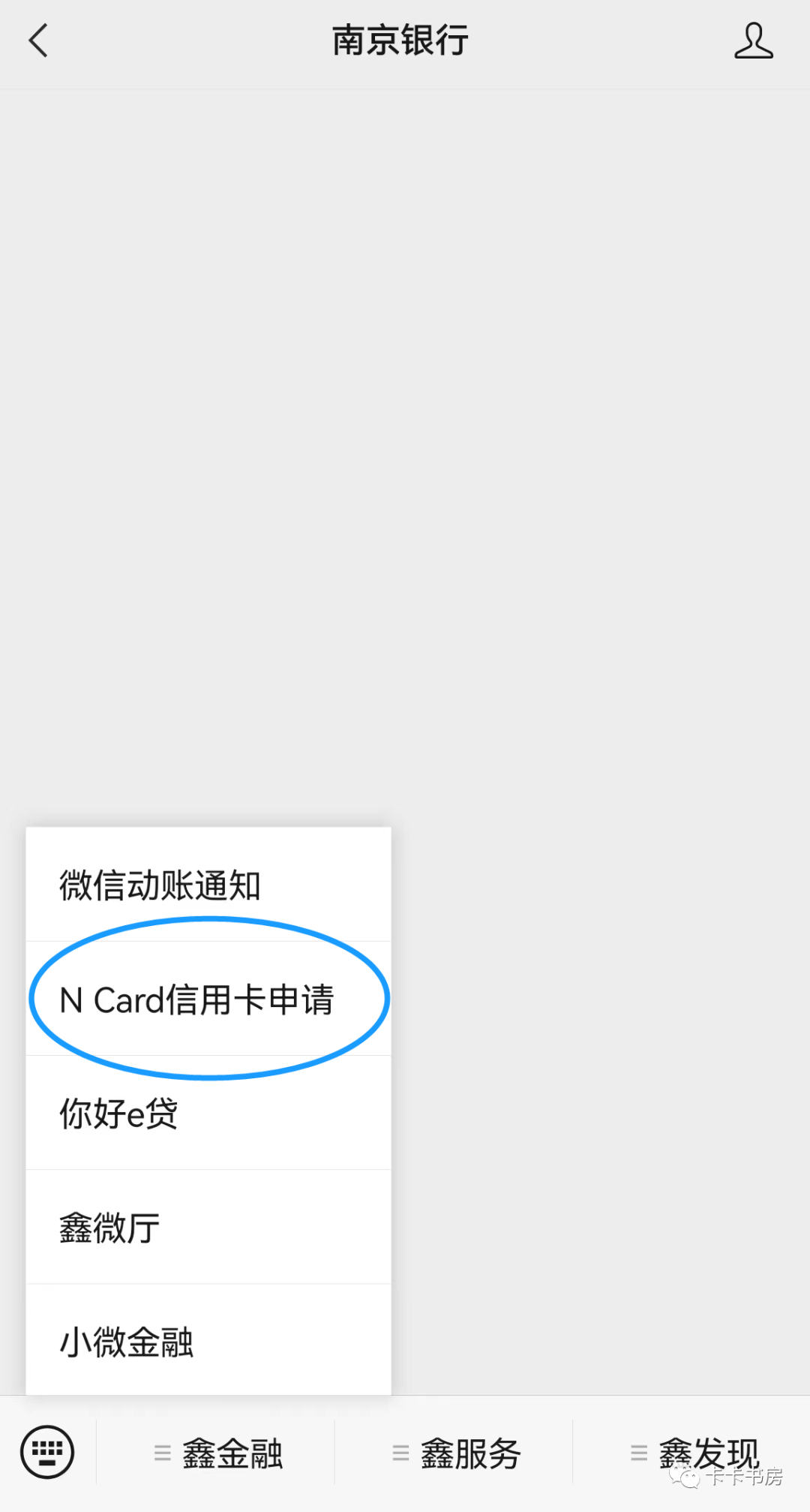The image size is (810, 1512).
Task: Go back from 南京银行 chat
Action: (x=39, y=41)
